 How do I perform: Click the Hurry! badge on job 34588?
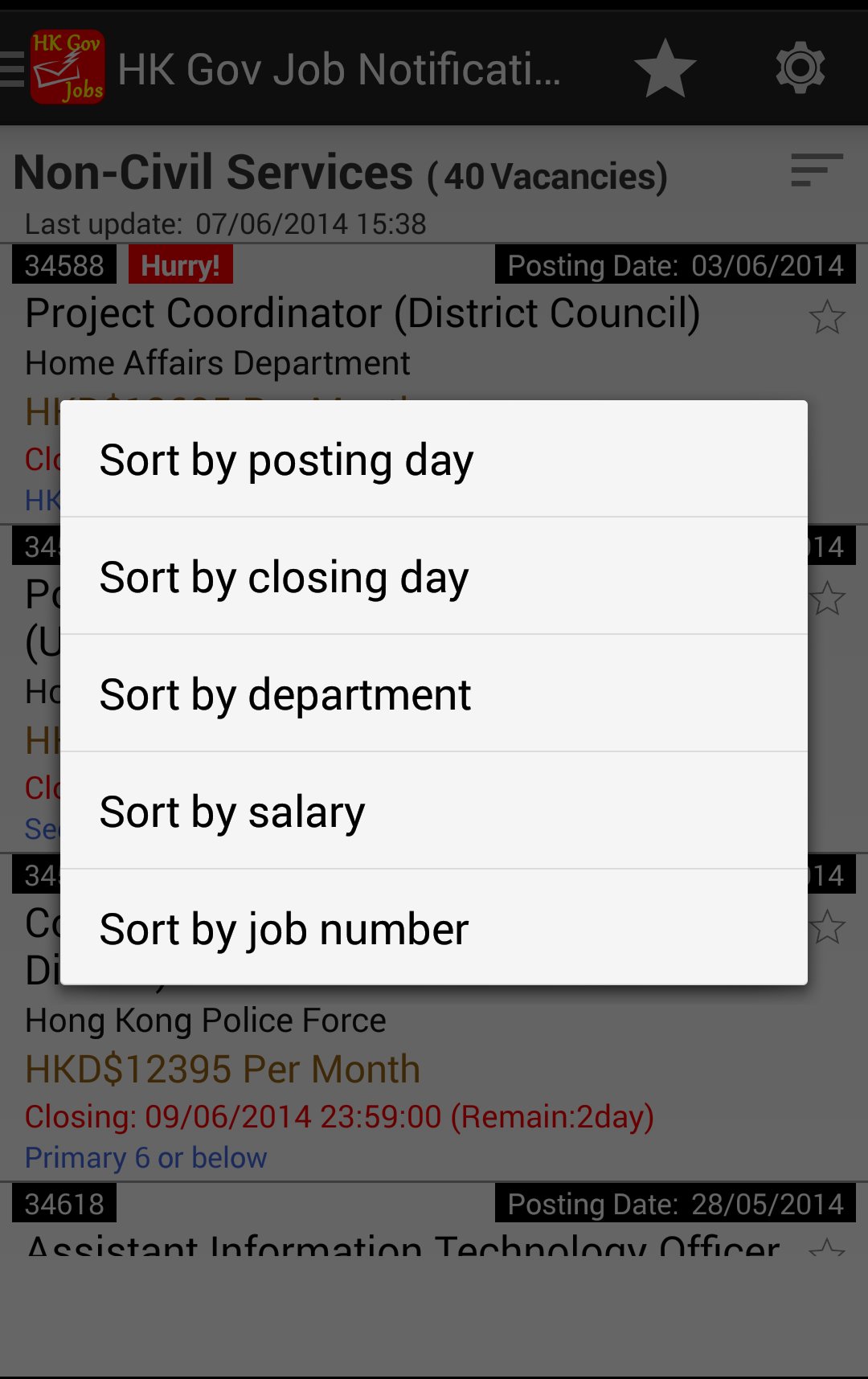tap(180, 265)
